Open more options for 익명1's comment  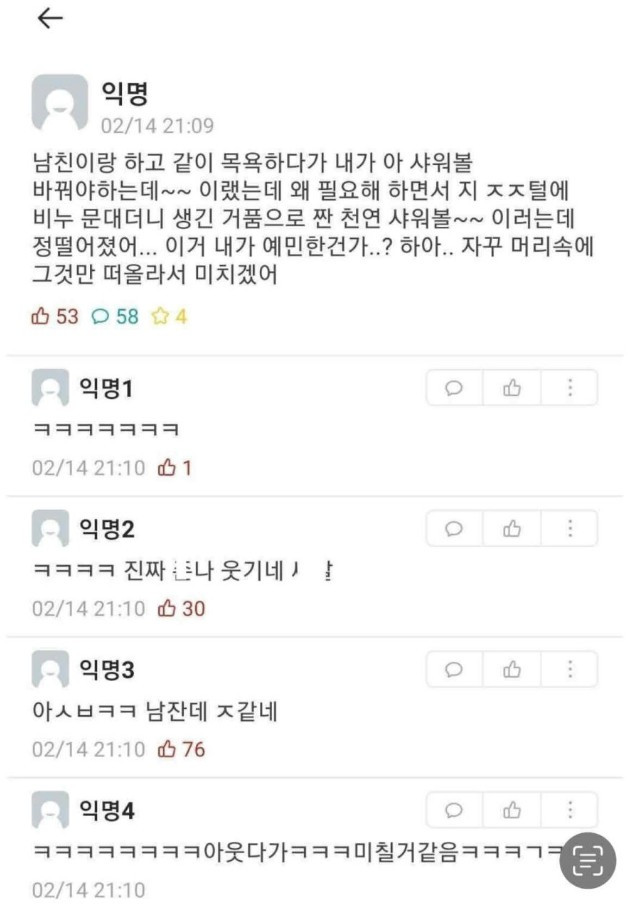(569, 388)
